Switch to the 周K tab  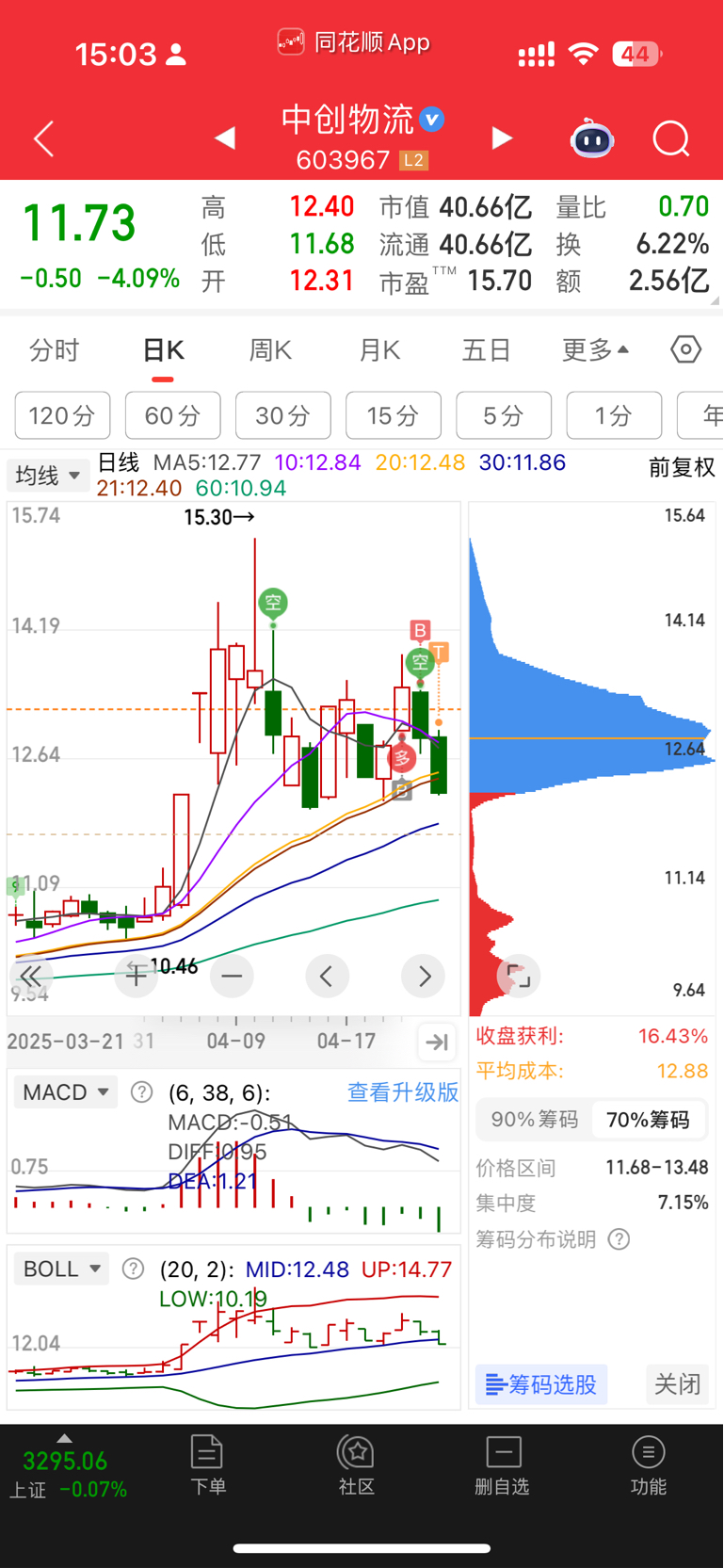click(x=270, y=350)
